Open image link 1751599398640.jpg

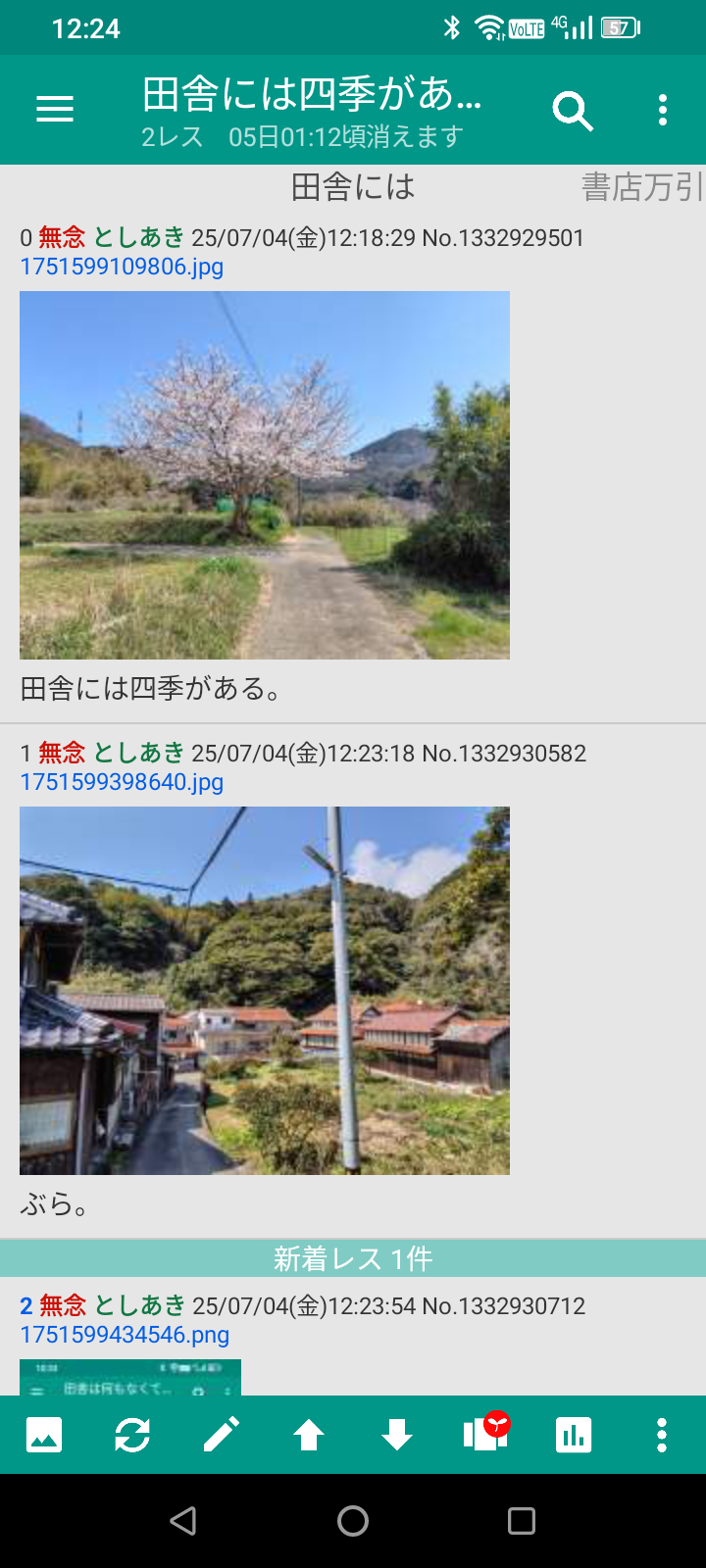122,782
